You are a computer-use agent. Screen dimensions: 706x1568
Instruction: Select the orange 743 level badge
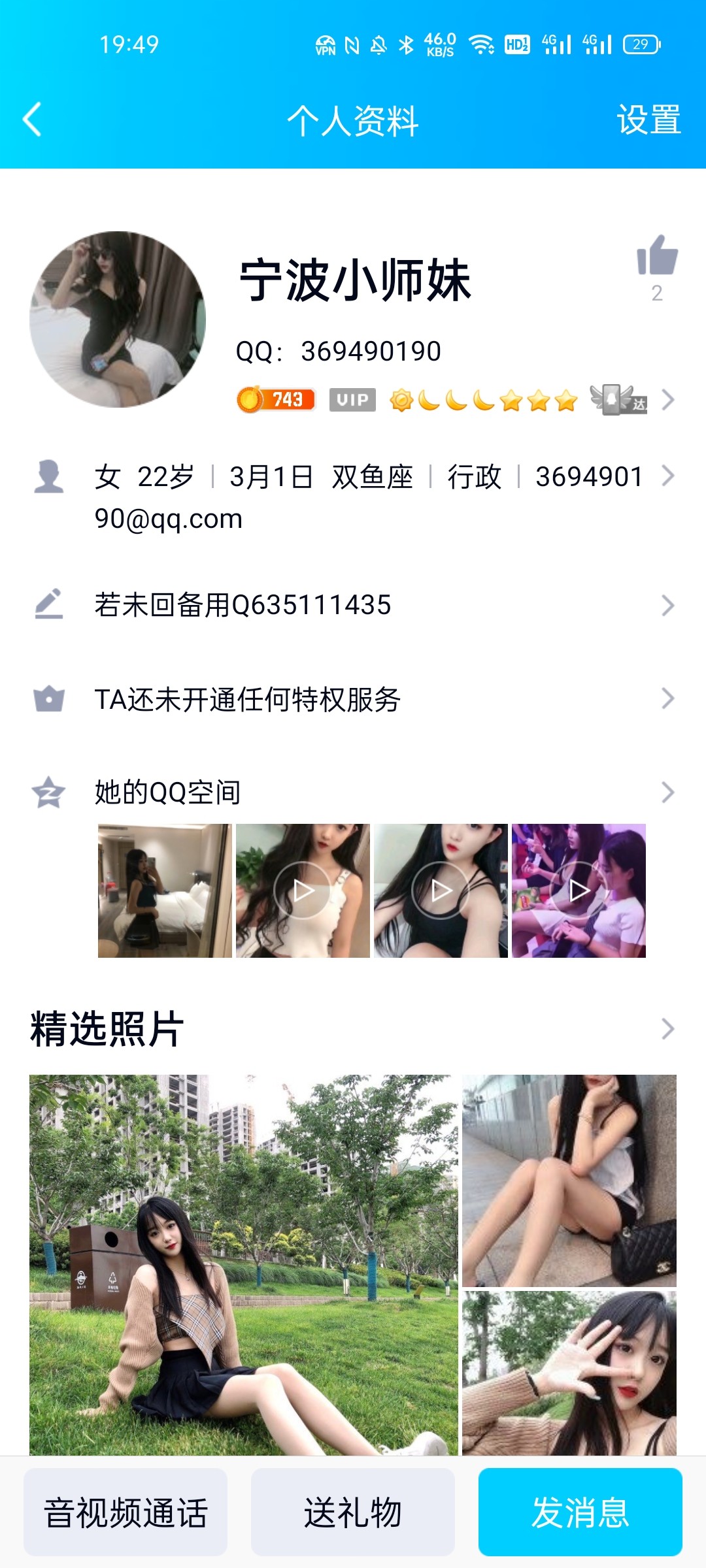[275, 400]
